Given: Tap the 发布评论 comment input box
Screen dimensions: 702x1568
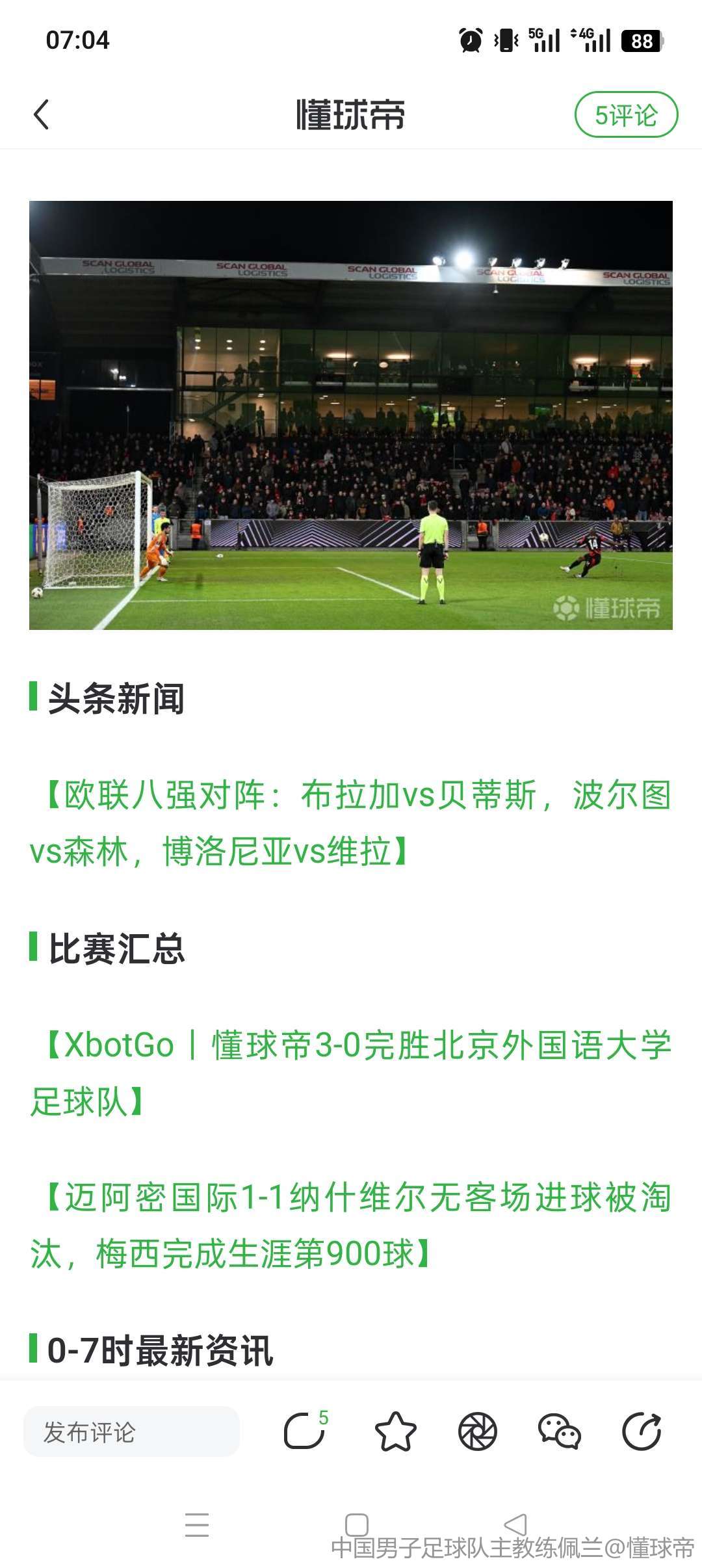Looking at the screenshot, I should point(131,1431).
